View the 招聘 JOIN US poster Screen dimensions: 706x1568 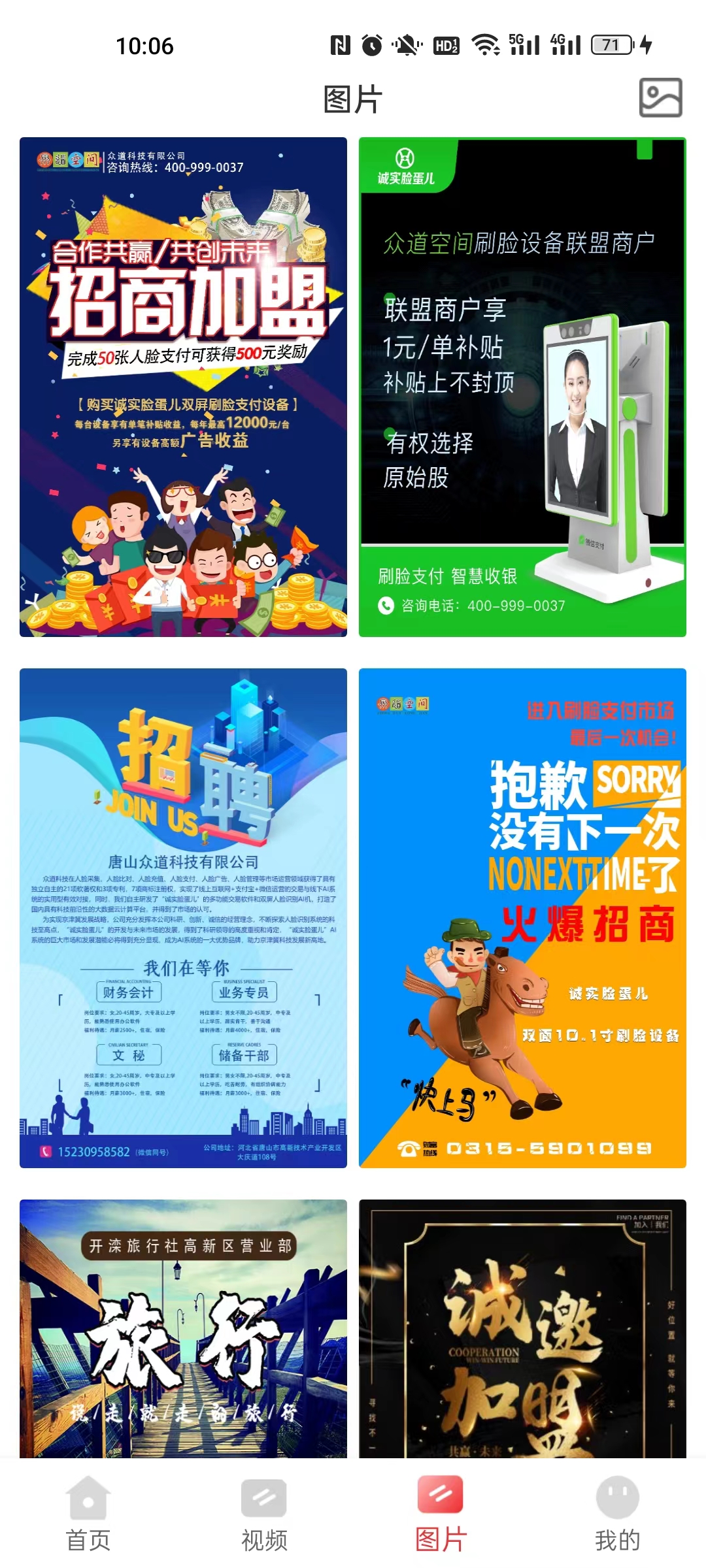183,918
